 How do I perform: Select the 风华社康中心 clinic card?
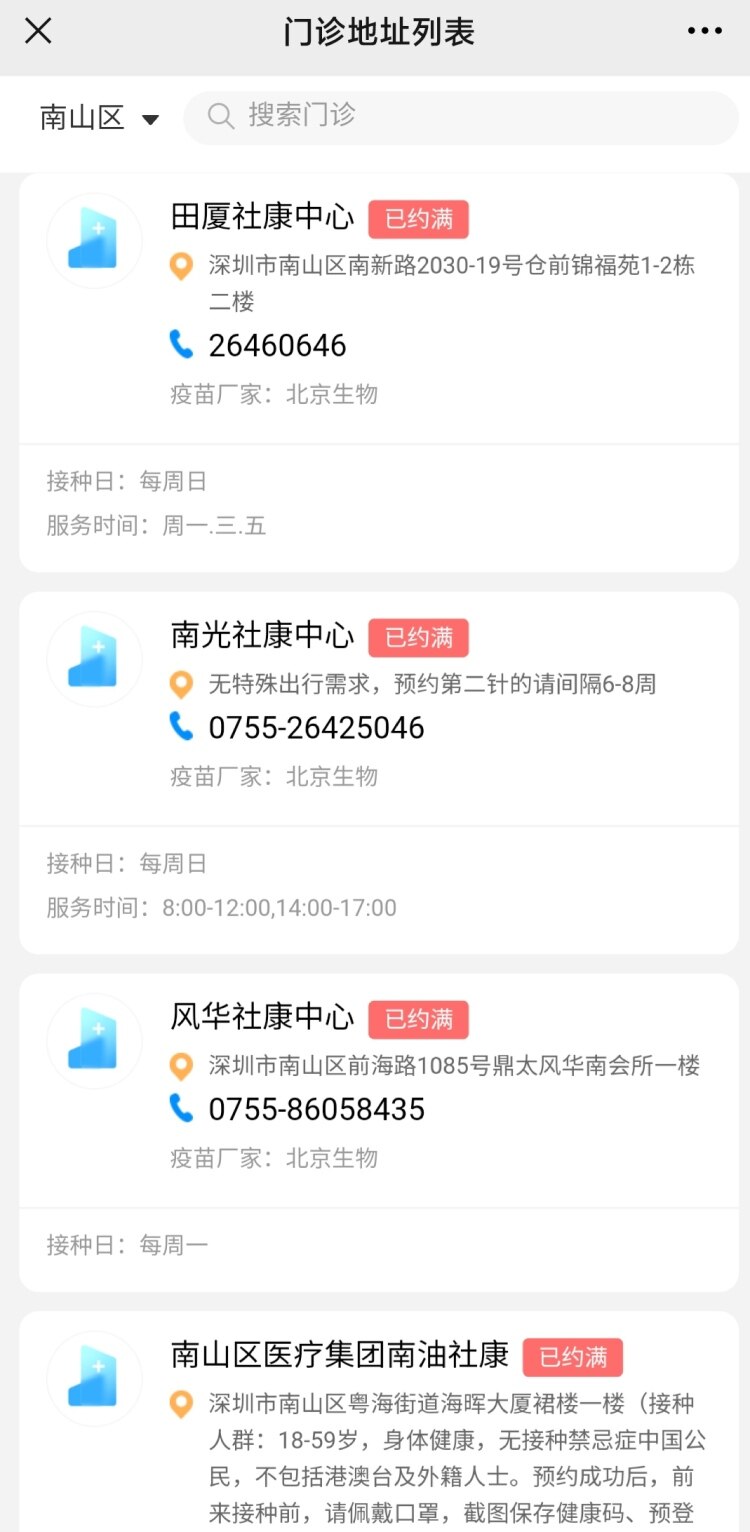[262, 1017]
